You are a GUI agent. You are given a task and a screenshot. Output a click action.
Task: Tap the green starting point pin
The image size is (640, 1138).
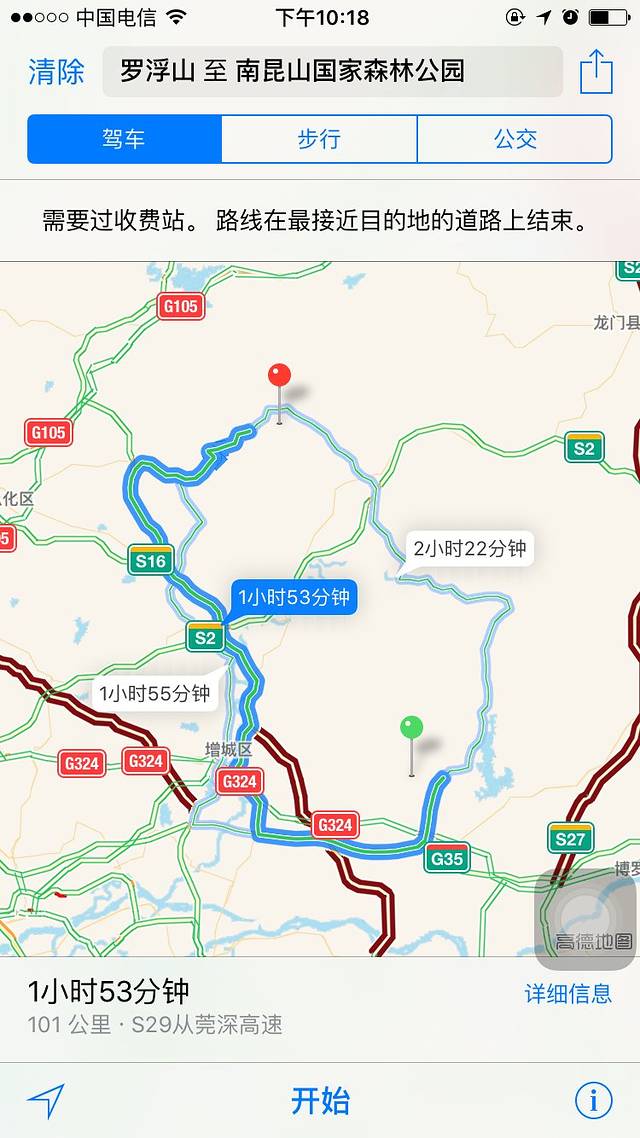pos(411,729)
